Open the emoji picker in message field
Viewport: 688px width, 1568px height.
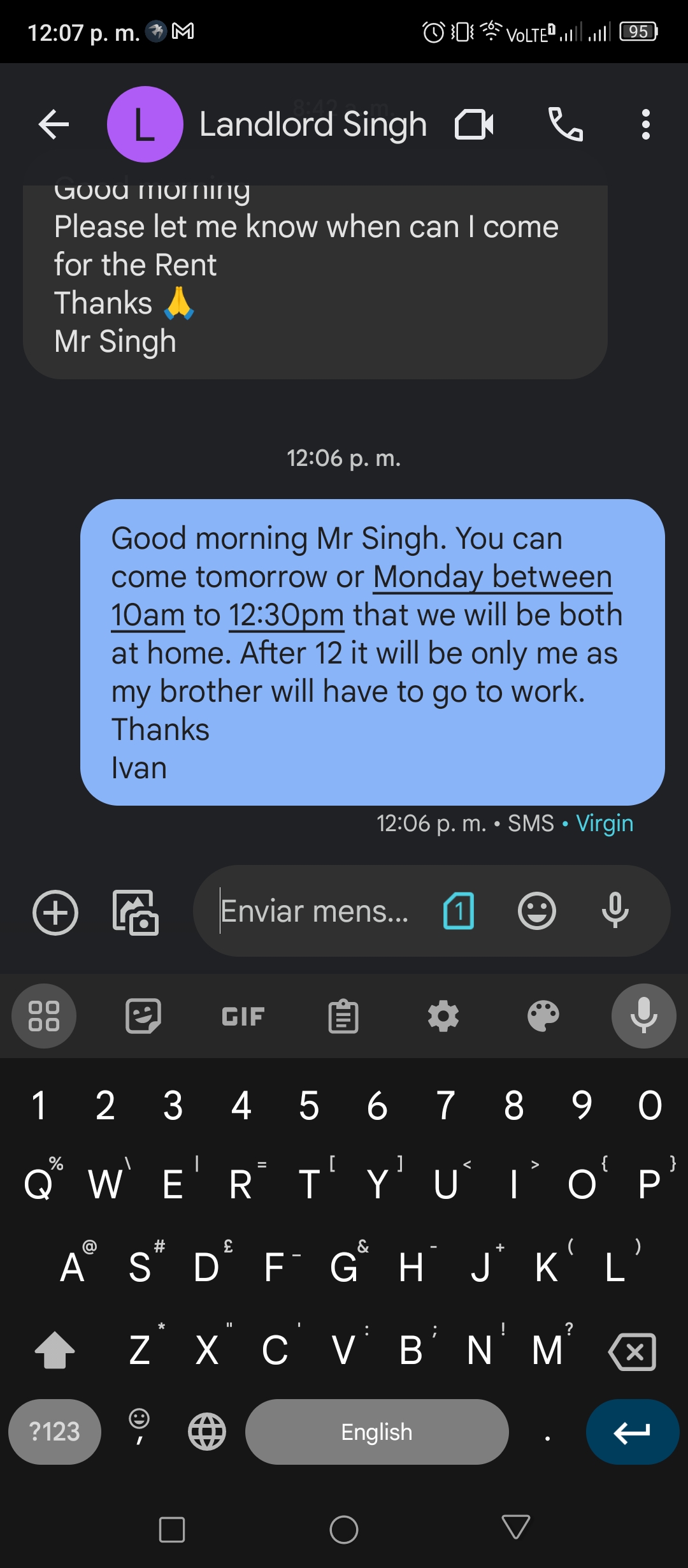pos(537,911)
